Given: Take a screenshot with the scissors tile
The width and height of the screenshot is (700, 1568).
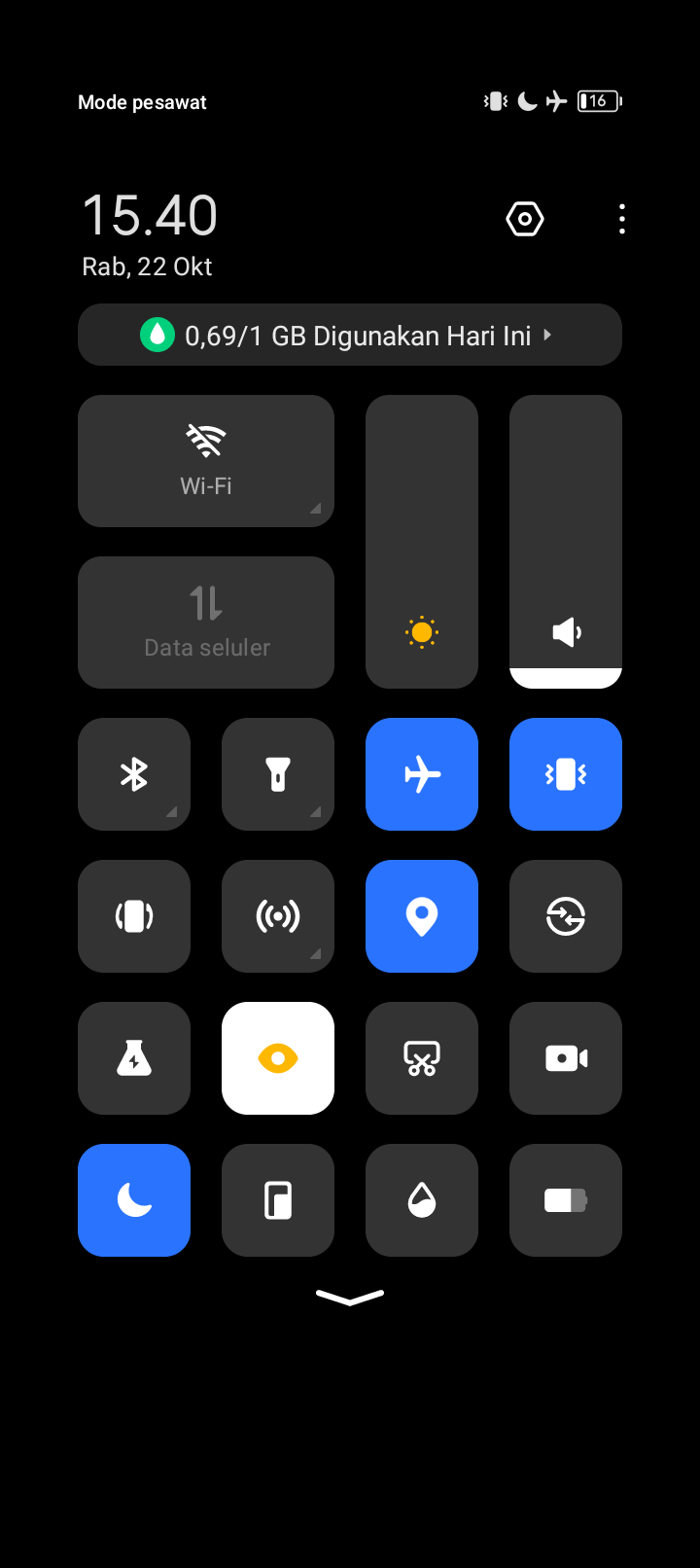Looking at the screenshot, I should pyautogui.click(x=422, y=1058).
